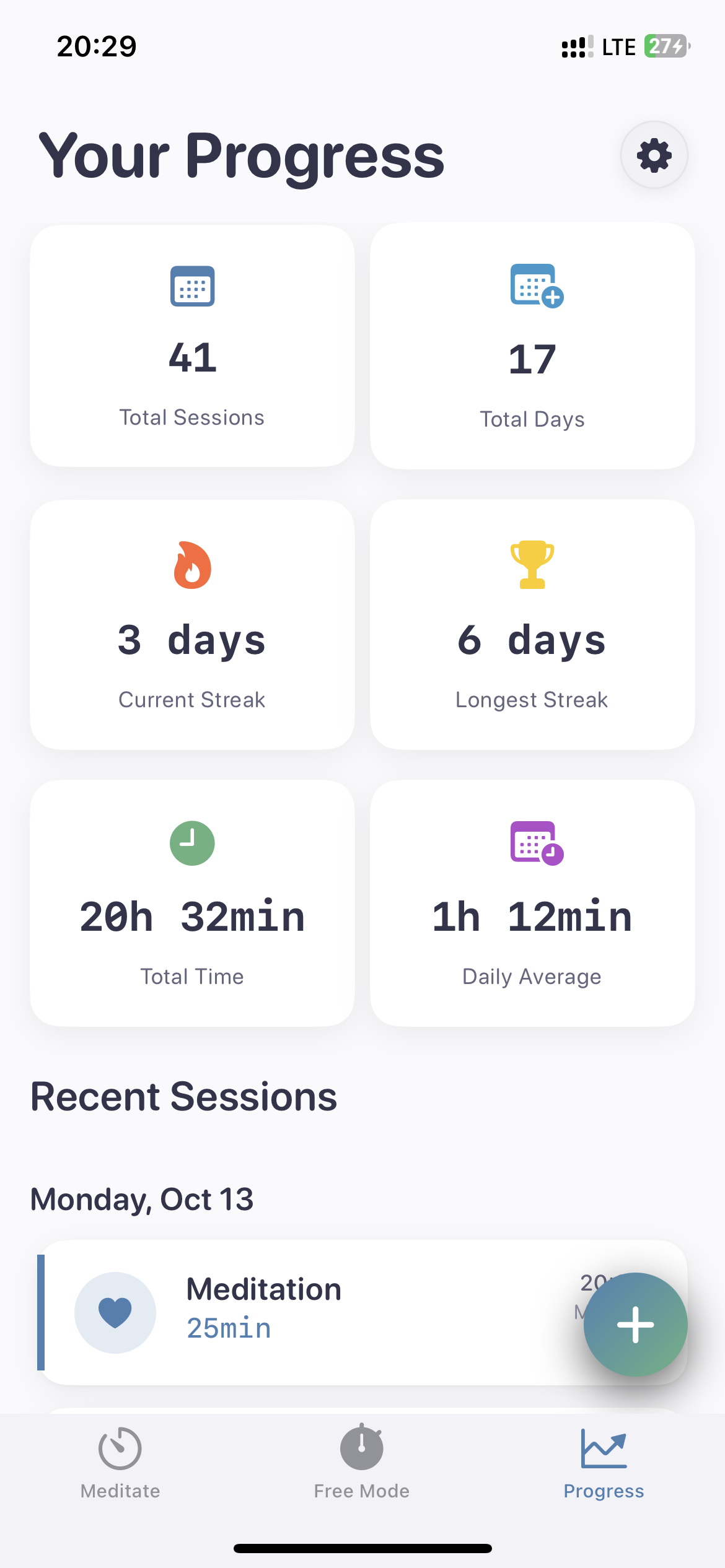
Task: Open the settings gear
Action: pyautogui.click(x=654, y=155)
